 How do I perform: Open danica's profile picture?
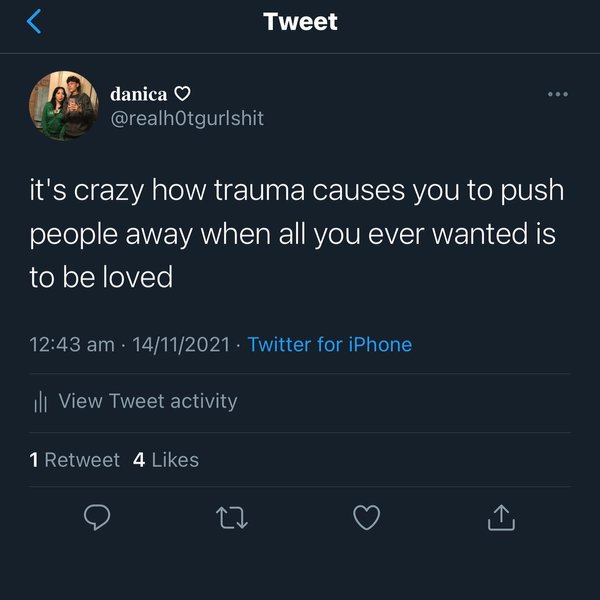64,106
